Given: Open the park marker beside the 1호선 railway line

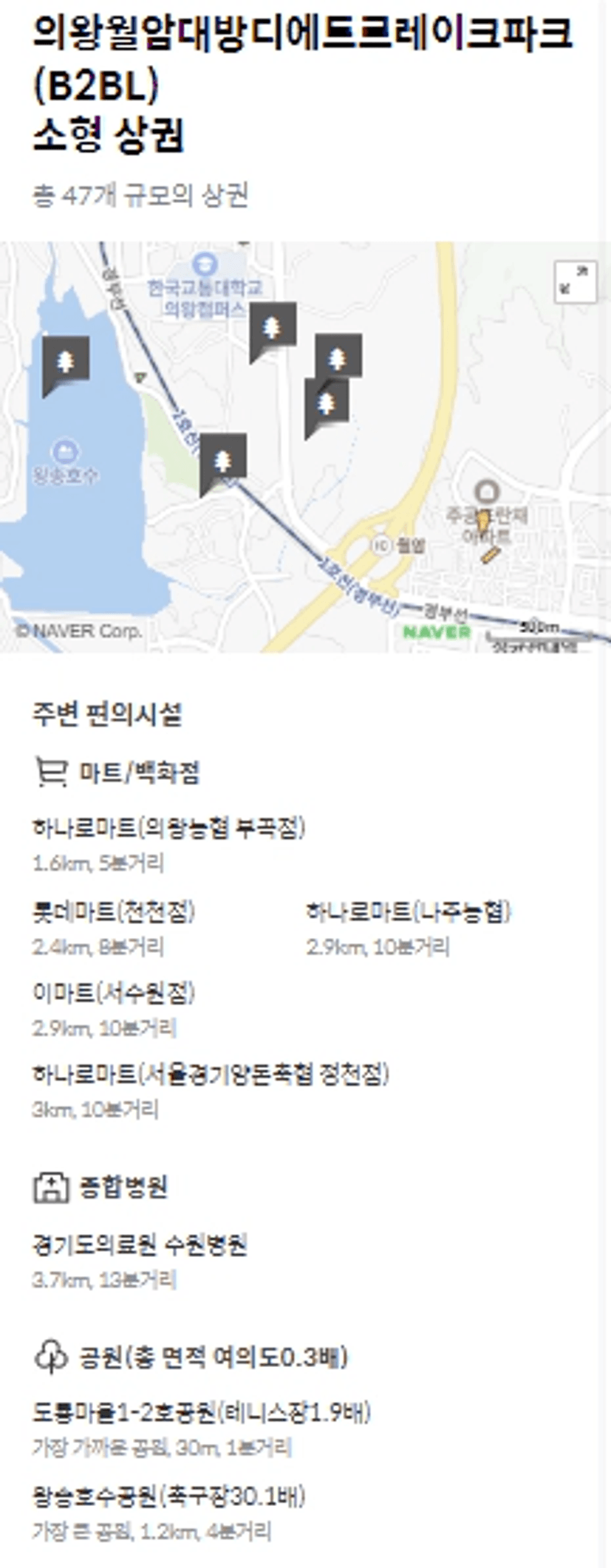Looking at the screenshot, I should [223, 459].
